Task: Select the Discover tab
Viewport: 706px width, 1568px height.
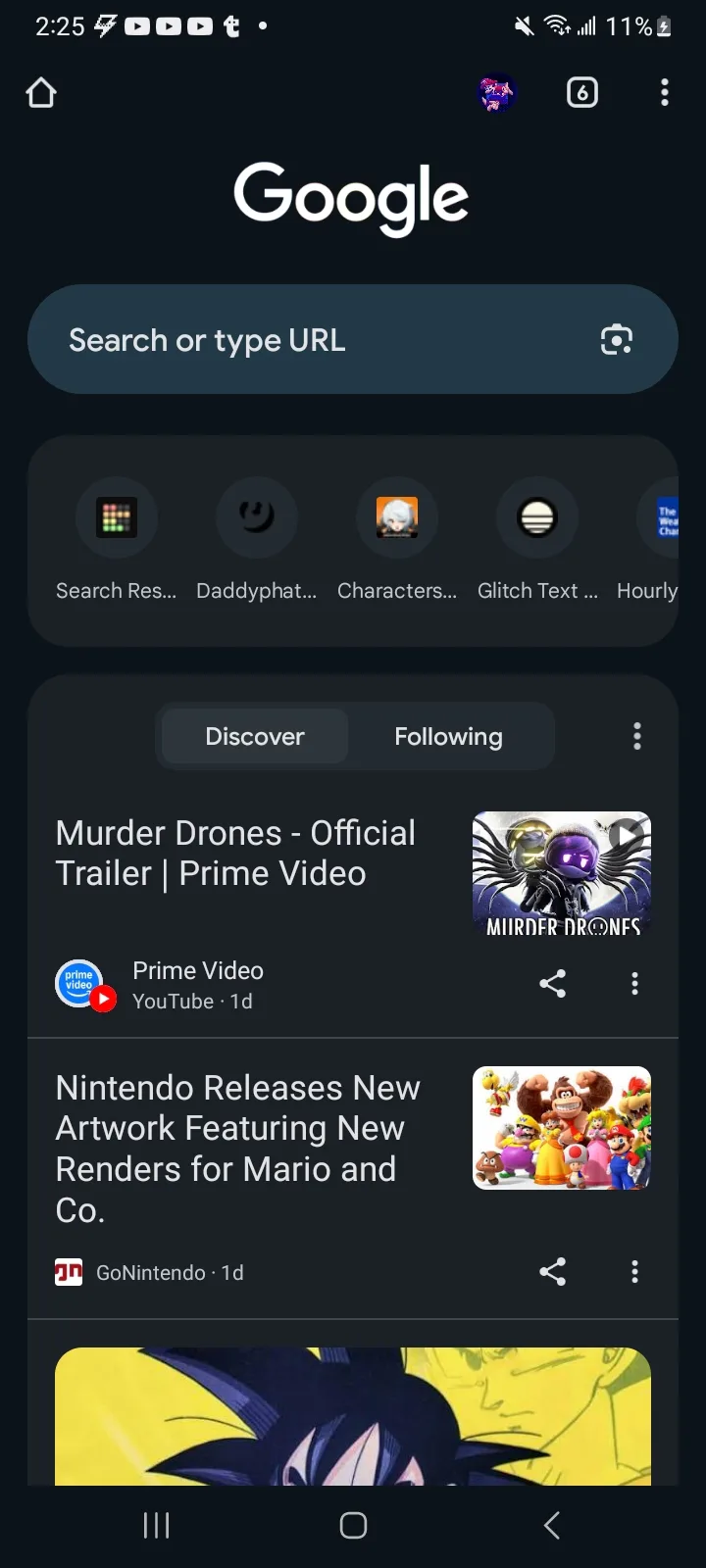Action: click(255, 736)
